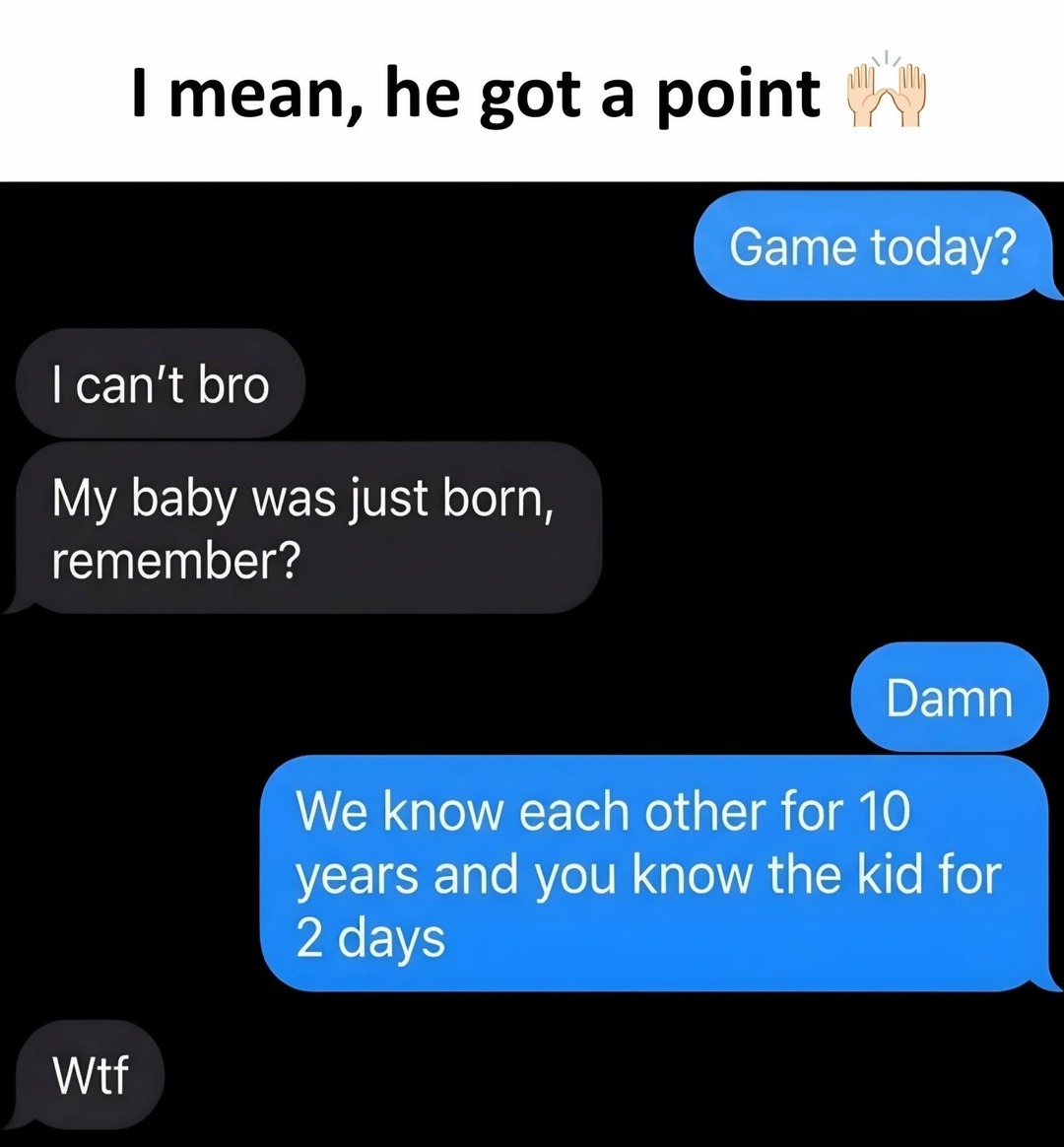The width and height of the screenshot is (1064, 1147).
Task: Tap the bottom-left corner near the 'Wtf' bubble
Action: click(x=39, y=1123)
